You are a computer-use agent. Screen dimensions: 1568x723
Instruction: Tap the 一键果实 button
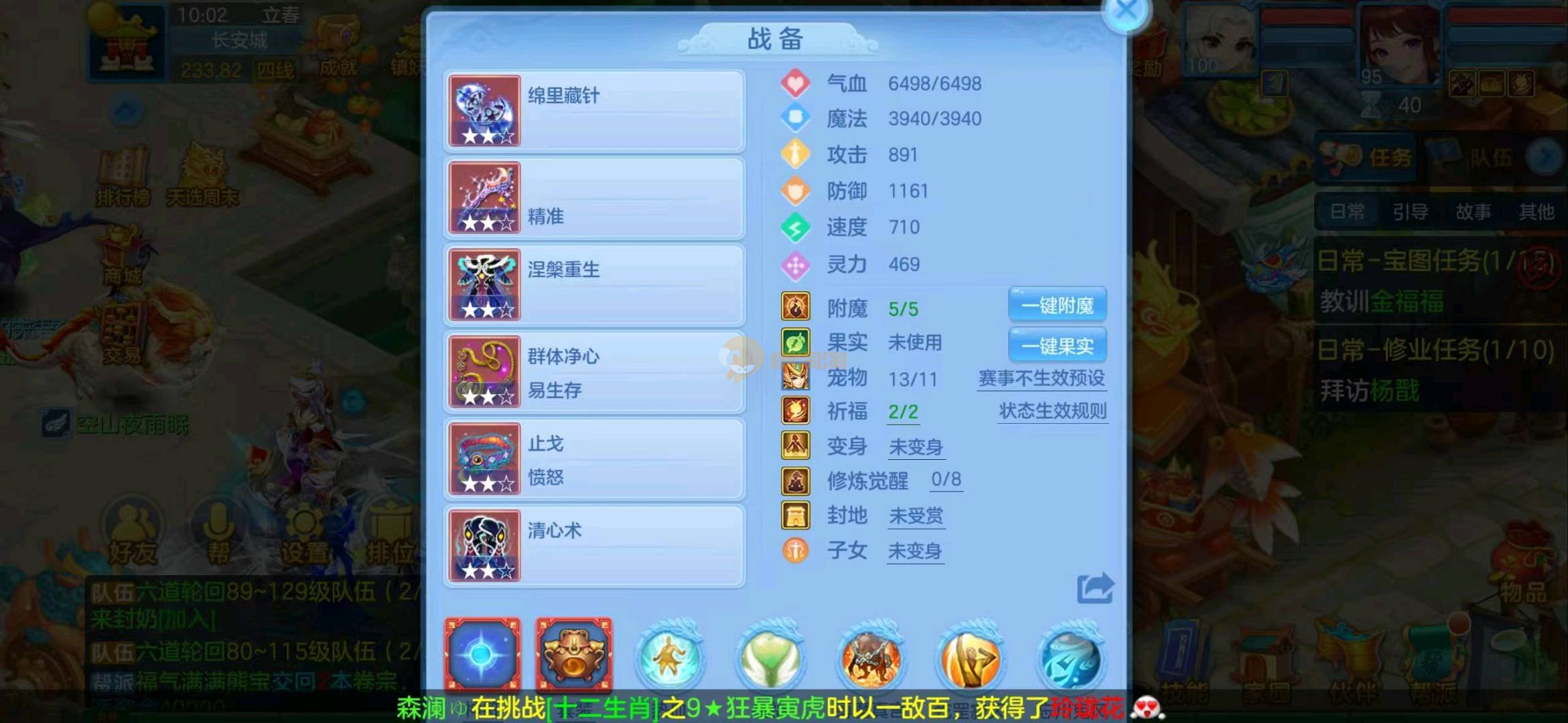[x=1057, y=346]
